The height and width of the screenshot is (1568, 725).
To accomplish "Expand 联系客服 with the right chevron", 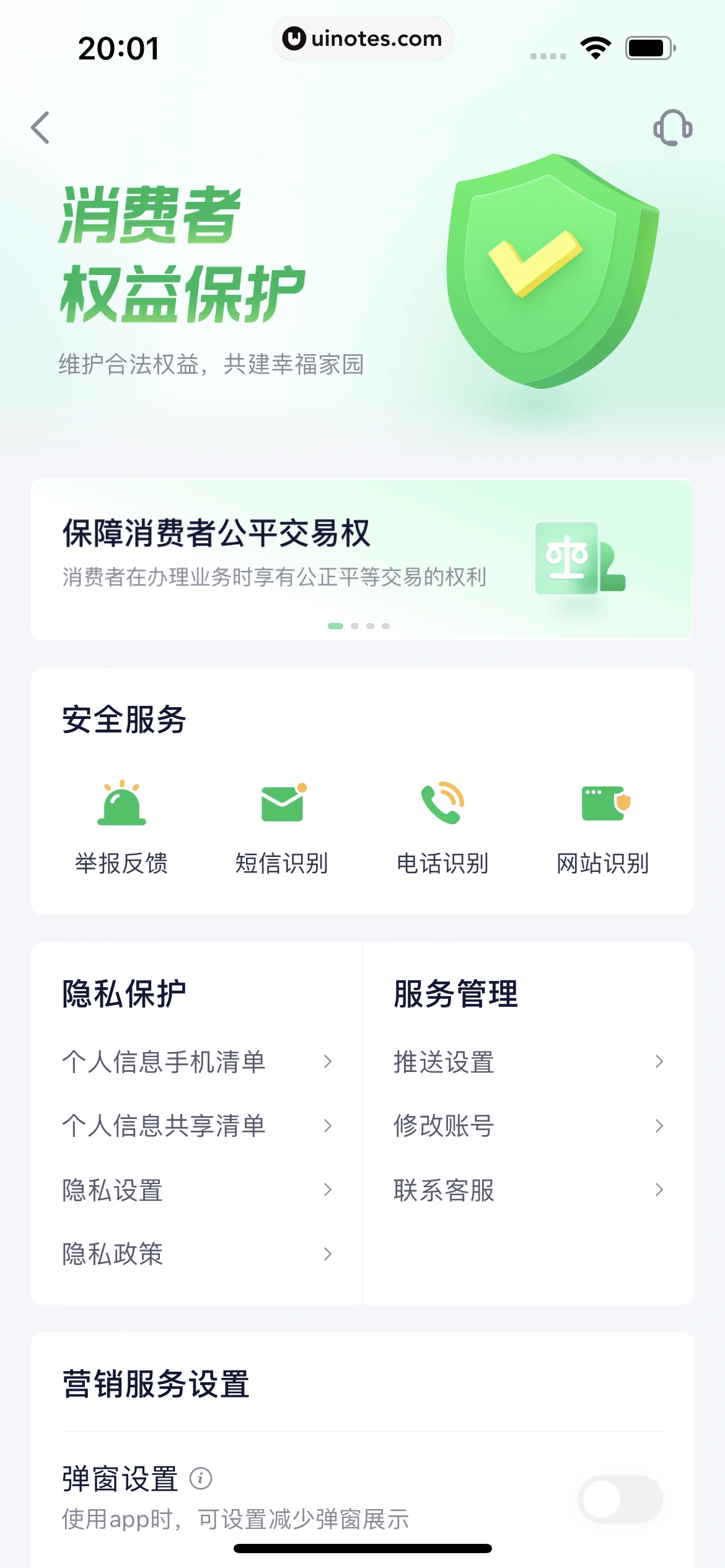I will coord(659,1190).
